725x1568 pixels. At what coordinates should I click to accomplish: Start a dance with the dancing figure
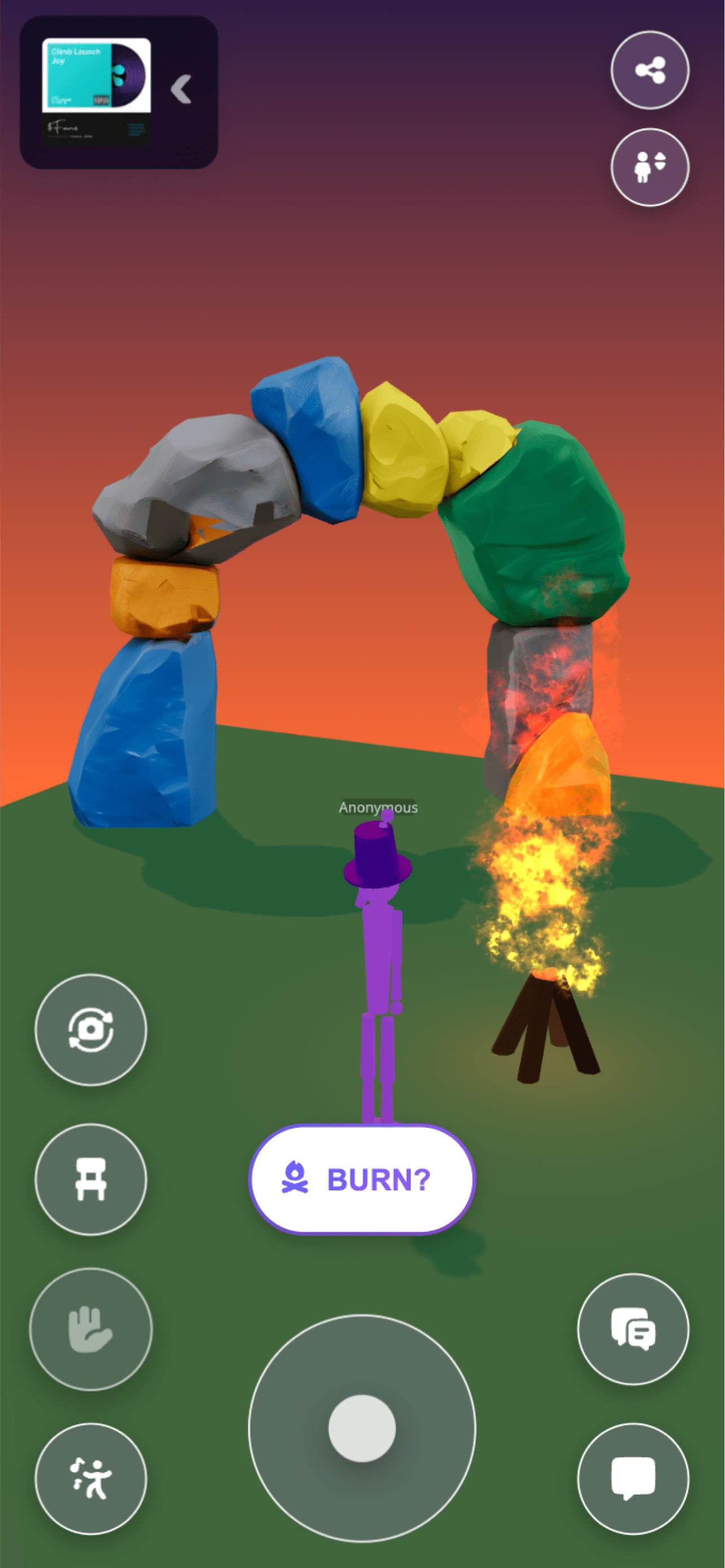[91, 1478]
